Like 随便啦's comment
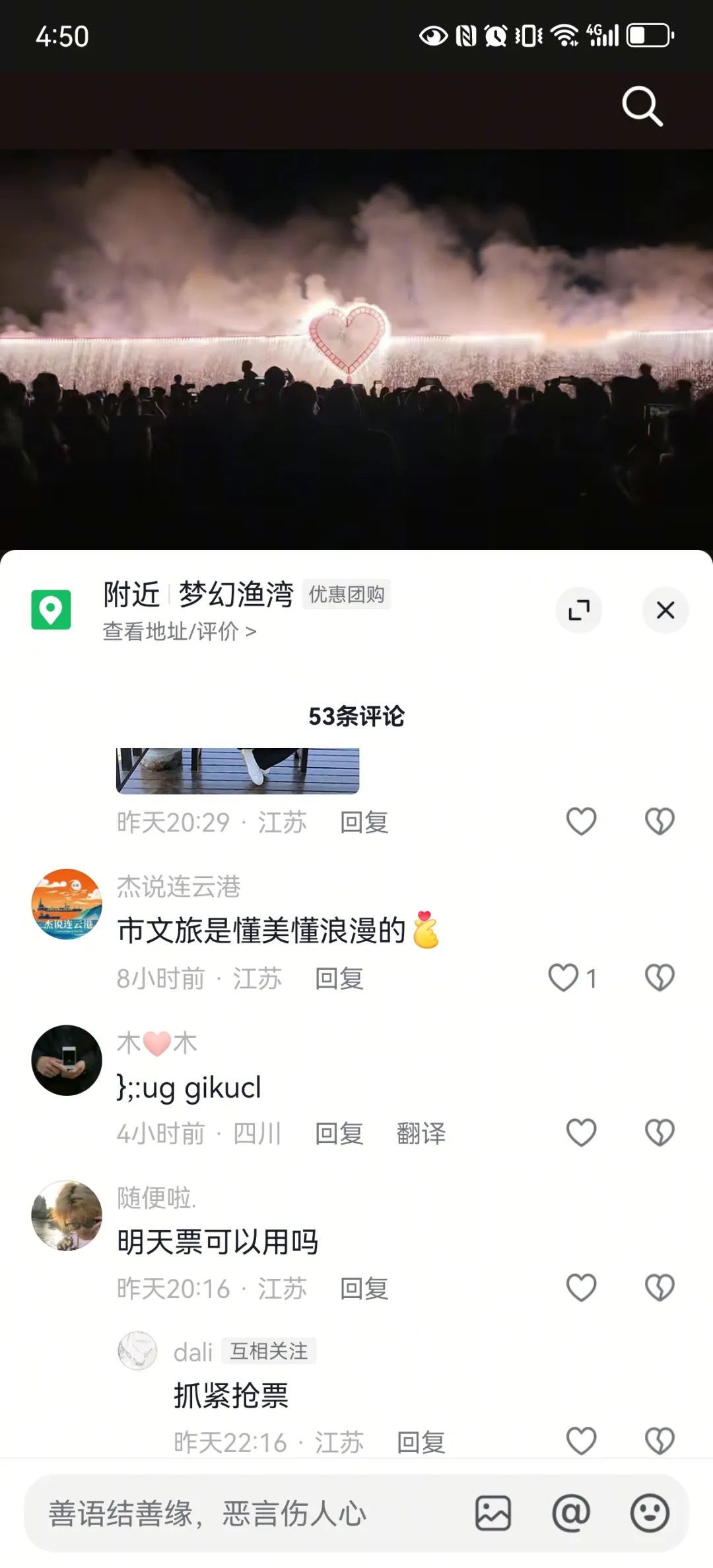Image resolution: width=713 pixels, height=1568 pixels. point(581,1287)
